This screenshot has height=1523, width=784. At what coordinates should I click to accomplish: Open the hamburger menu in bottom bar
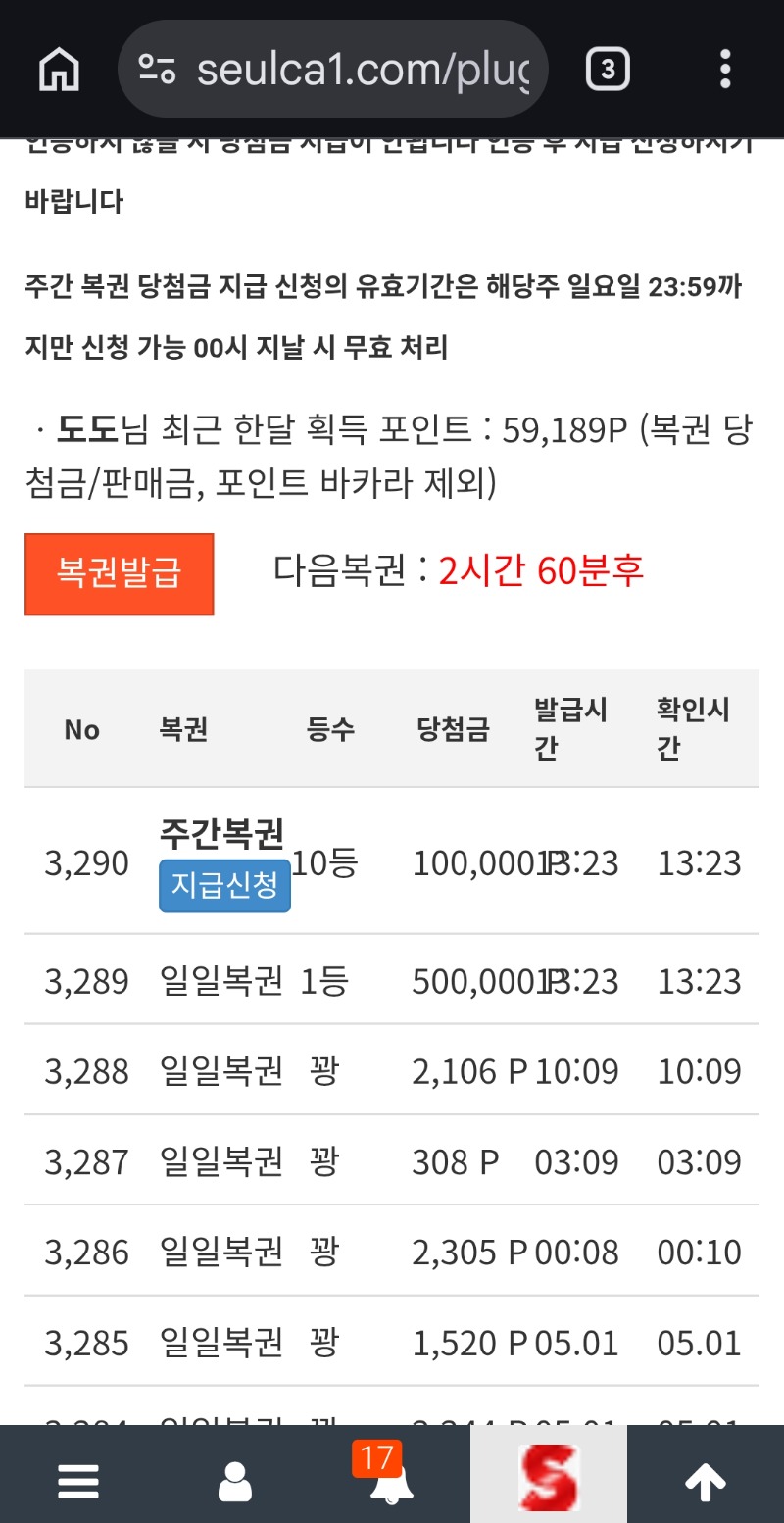tap(78, 1483)
